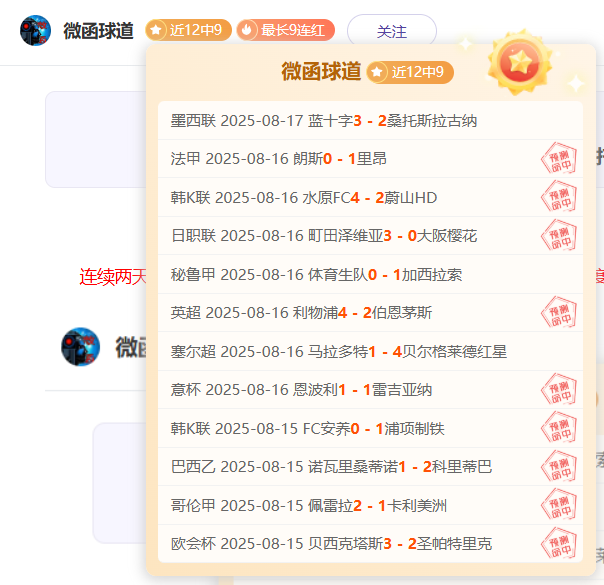Open 微函球道's profile avatar
This screenshot has width=604, height=585.
point(36,31)
